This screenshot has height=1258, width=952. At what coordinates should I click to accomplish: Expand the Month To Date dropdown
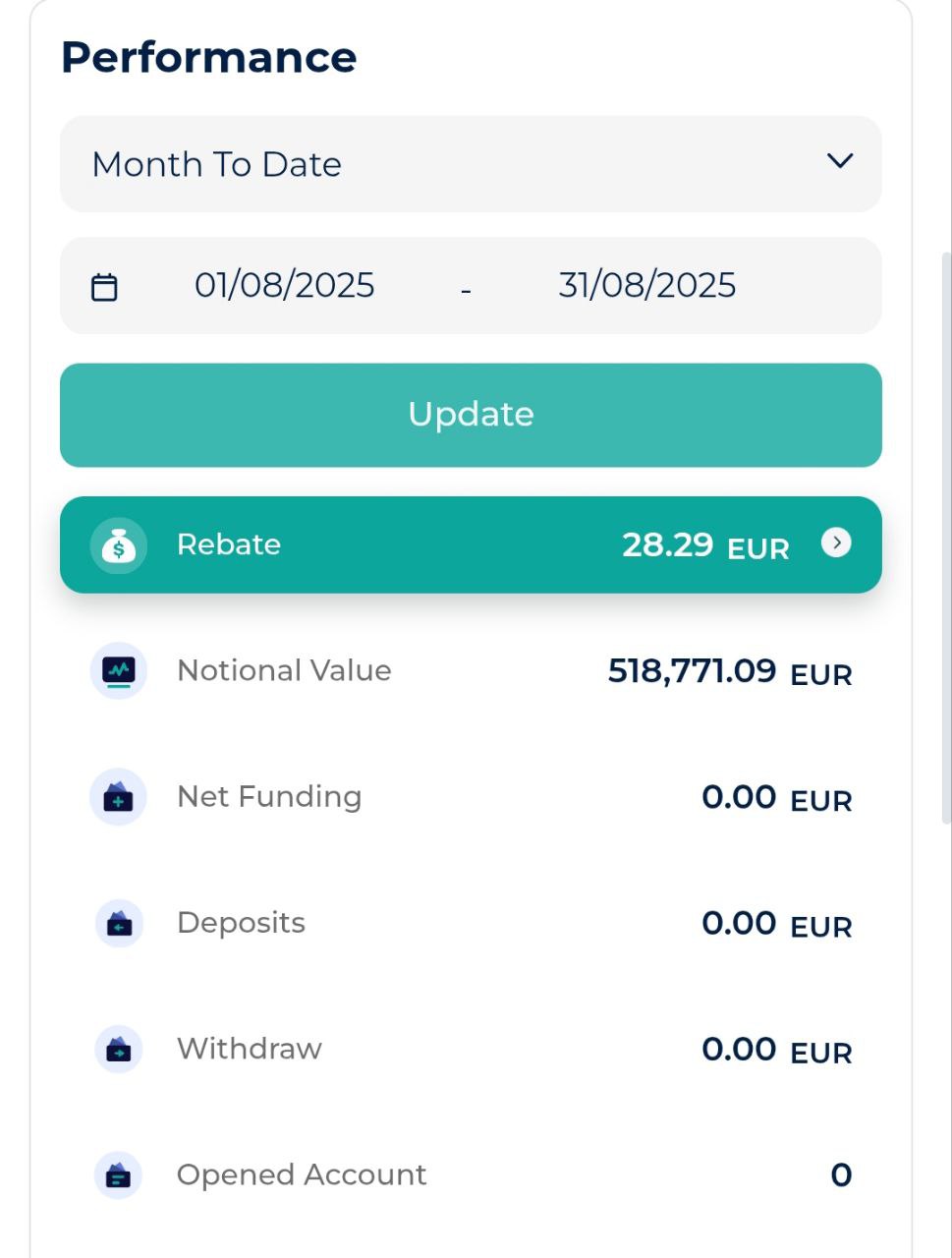tap(470, 164)
